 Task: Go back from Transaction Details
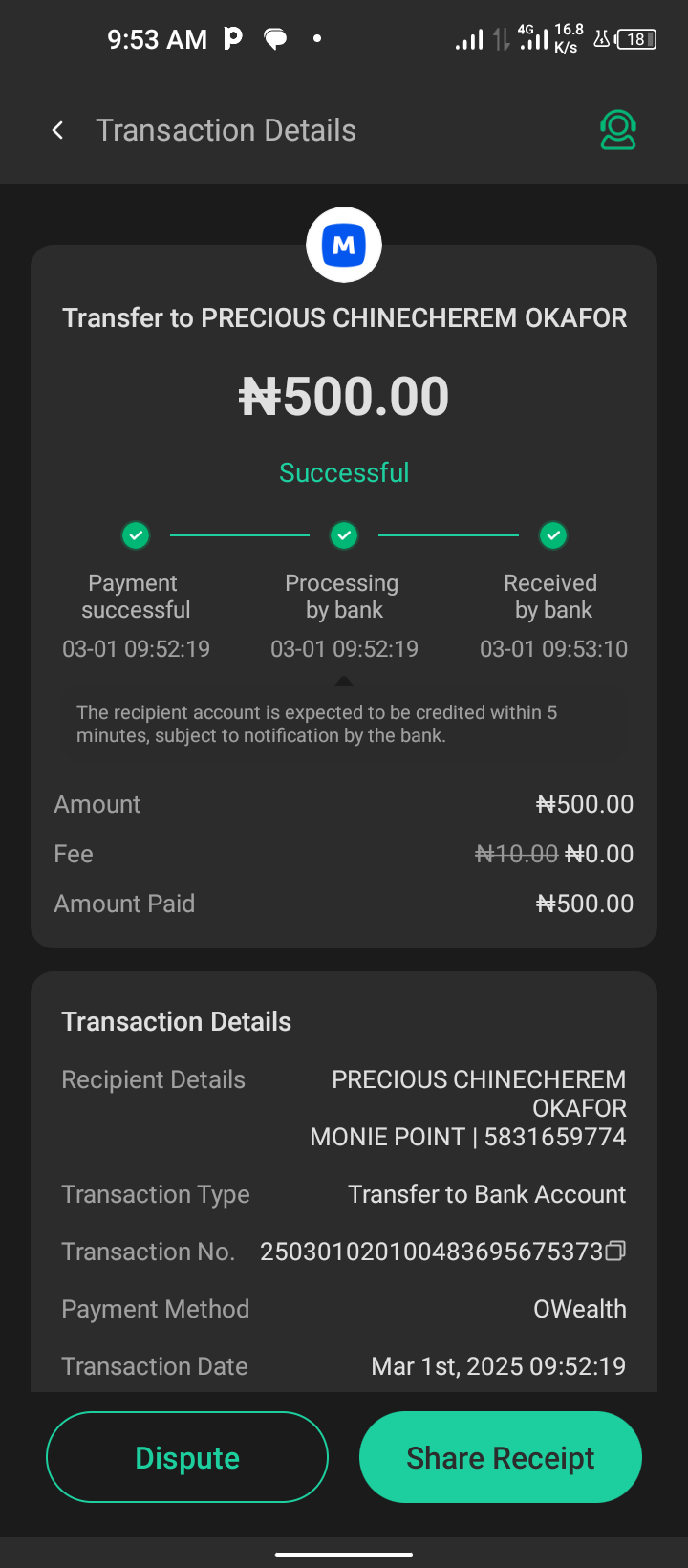click(x=58, y=130)
